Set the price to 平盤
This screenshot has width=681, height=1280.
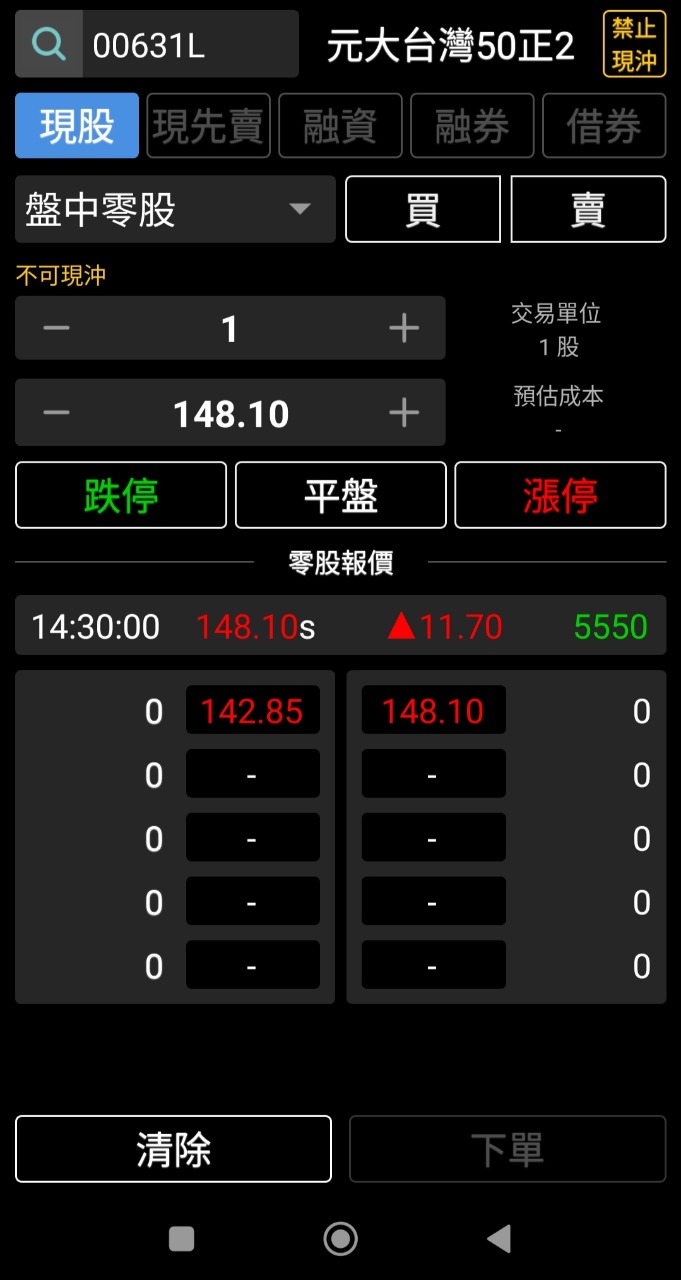[341, 495]
